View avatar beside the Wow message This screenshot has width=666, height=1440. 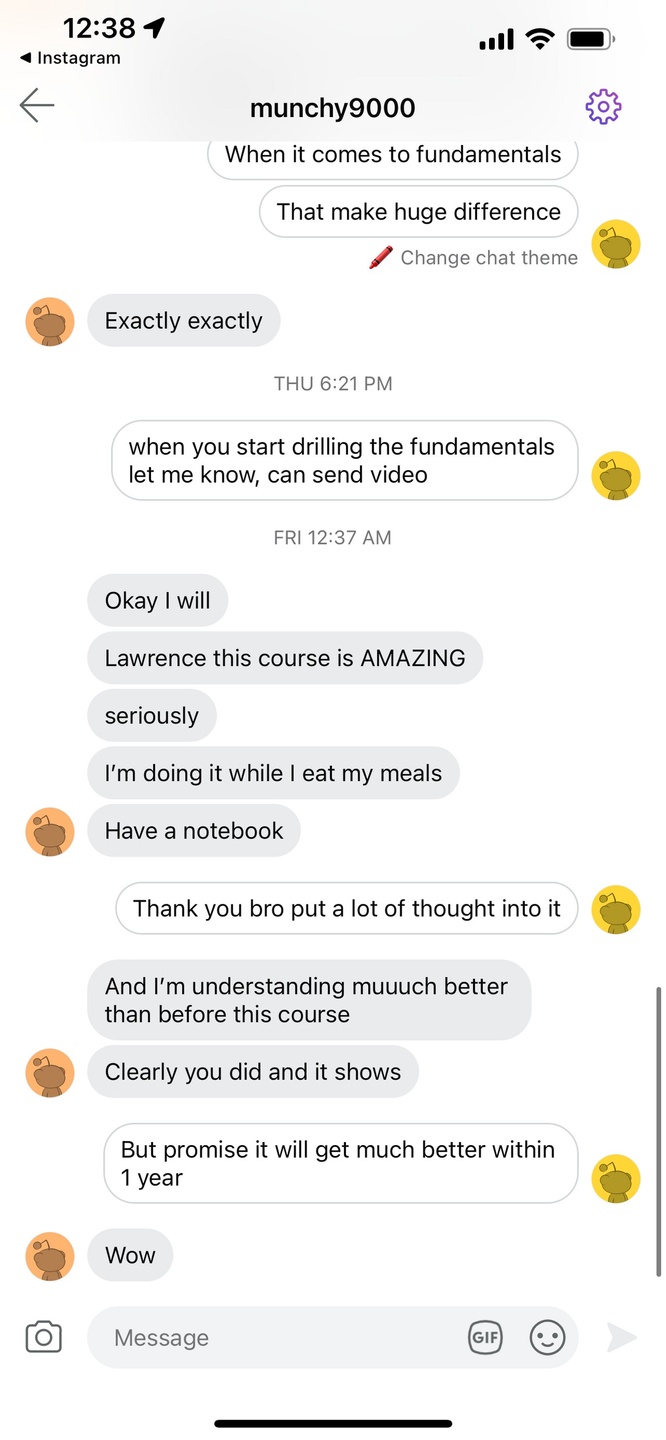(x=50, y=1257)
